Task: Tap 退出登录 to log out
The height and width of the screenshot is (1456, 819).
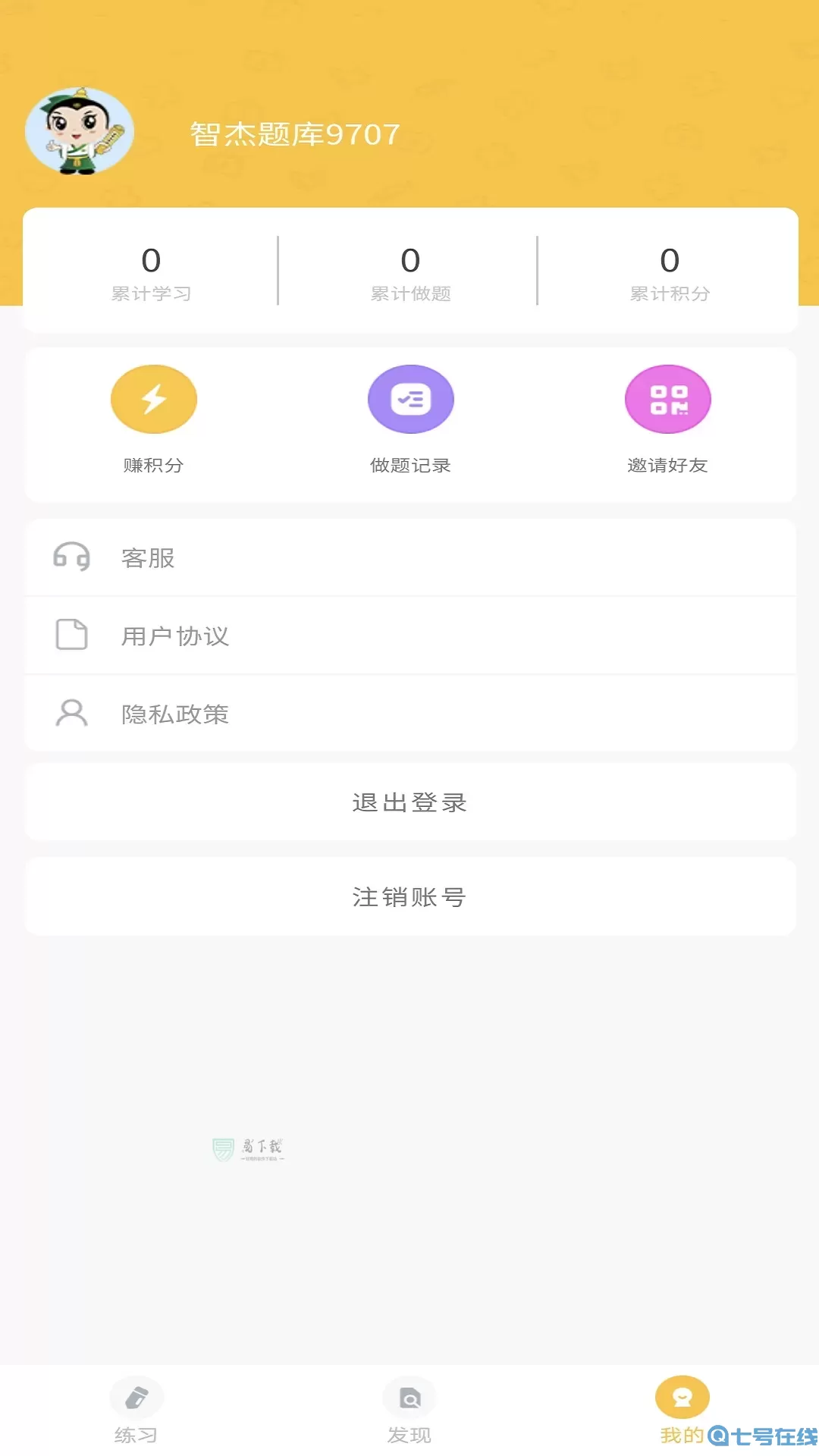Action: click(409, 802)
